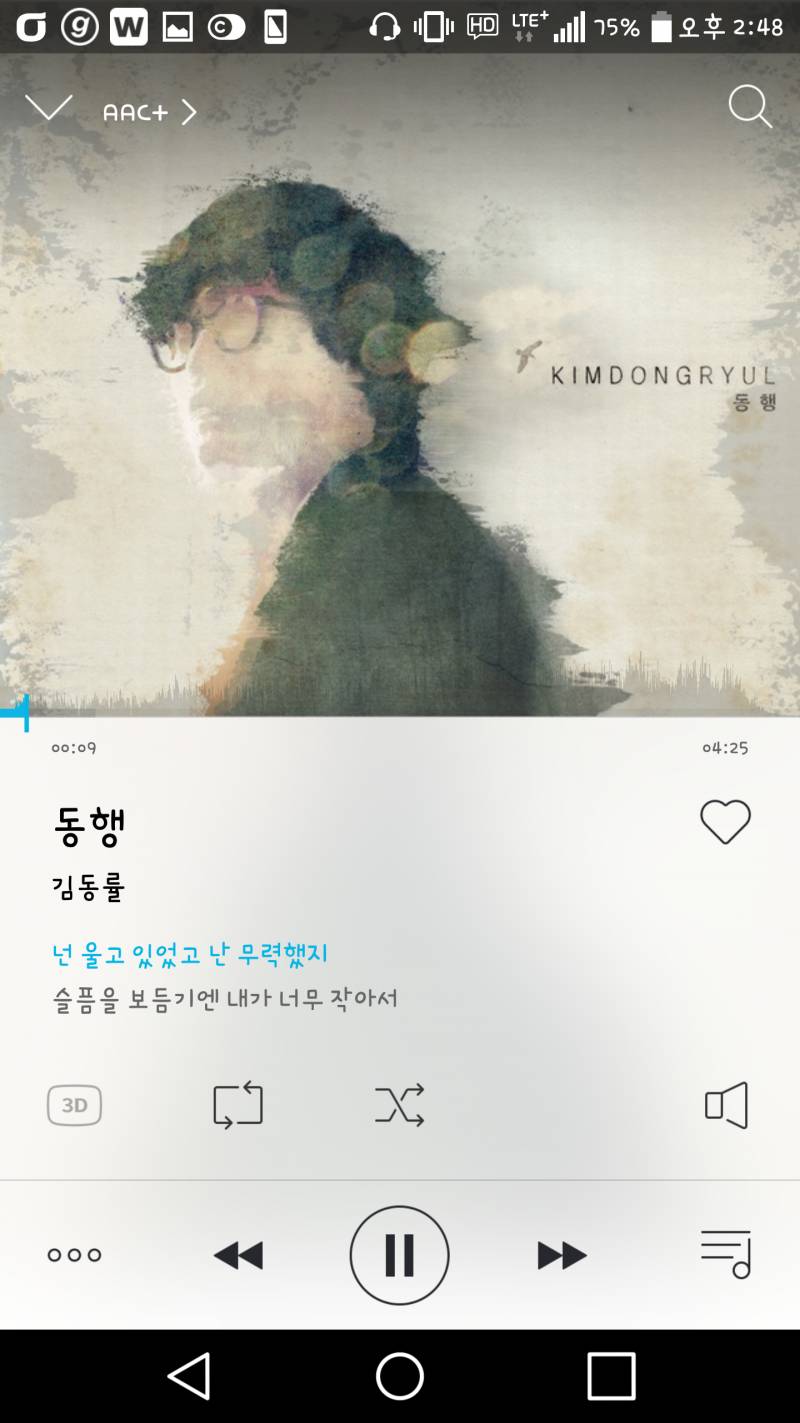Tap the shuffle playback icon
Image resolution: width=800 pixels, height=1423 pixels.
pos(399,1104)
